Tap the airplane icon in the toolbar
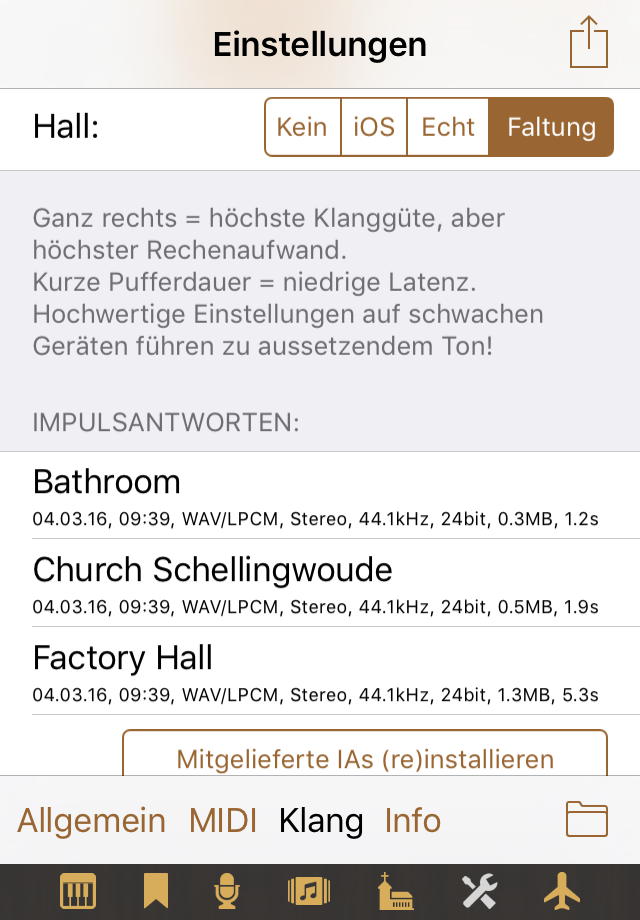 coord(561,891)
